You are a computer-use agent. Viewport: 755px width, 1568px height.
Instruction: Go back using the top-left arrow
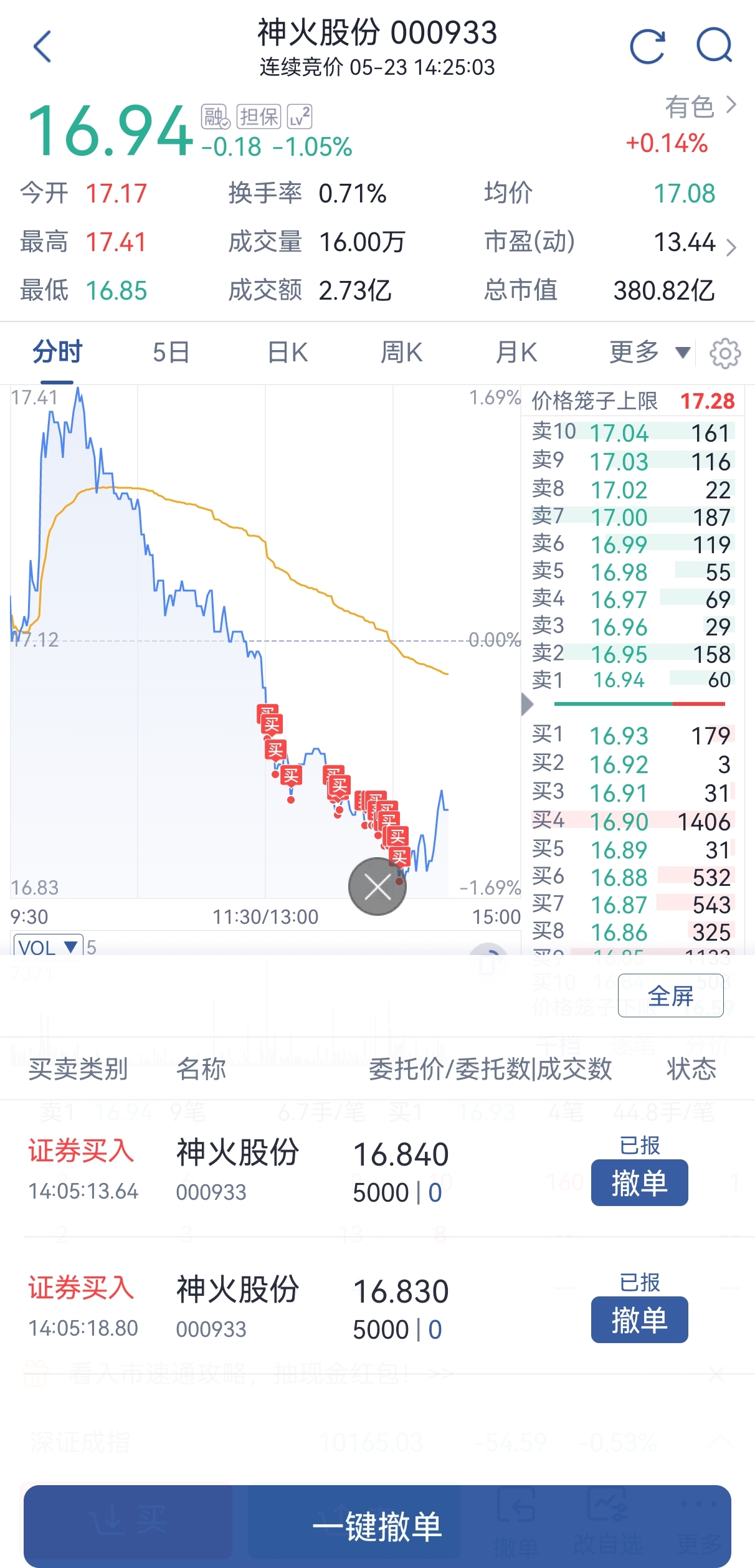(42, 47)
